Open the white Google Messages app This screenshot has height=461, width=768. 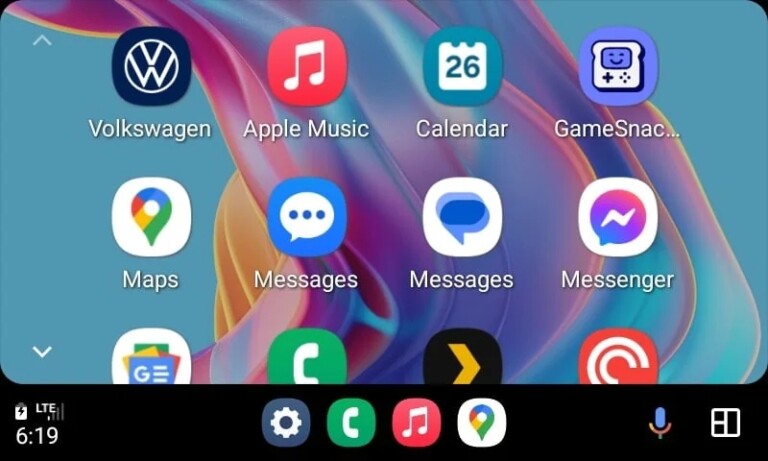462,217
